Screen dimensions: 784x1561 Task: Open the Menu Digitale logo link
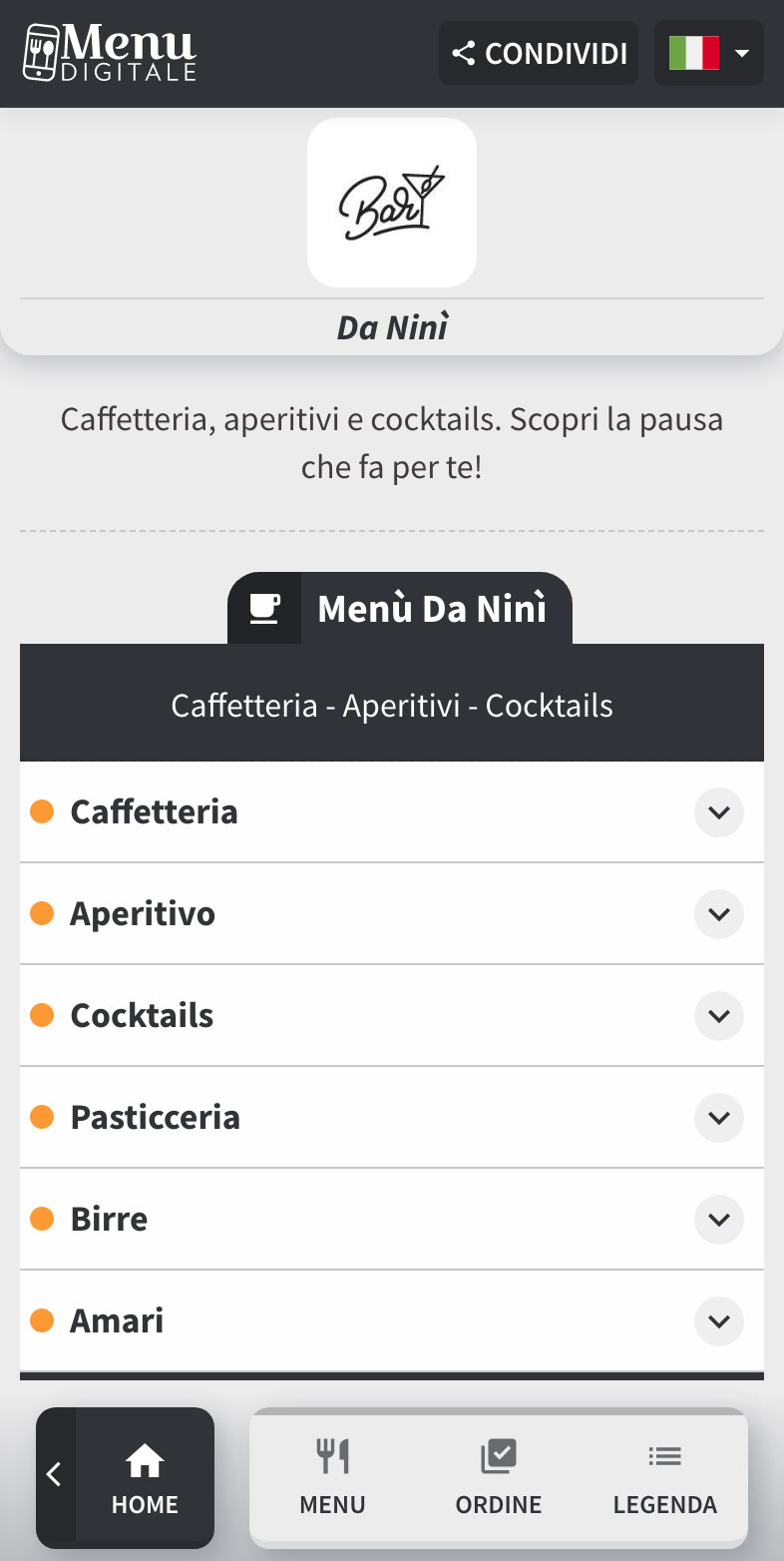point(110,53)
